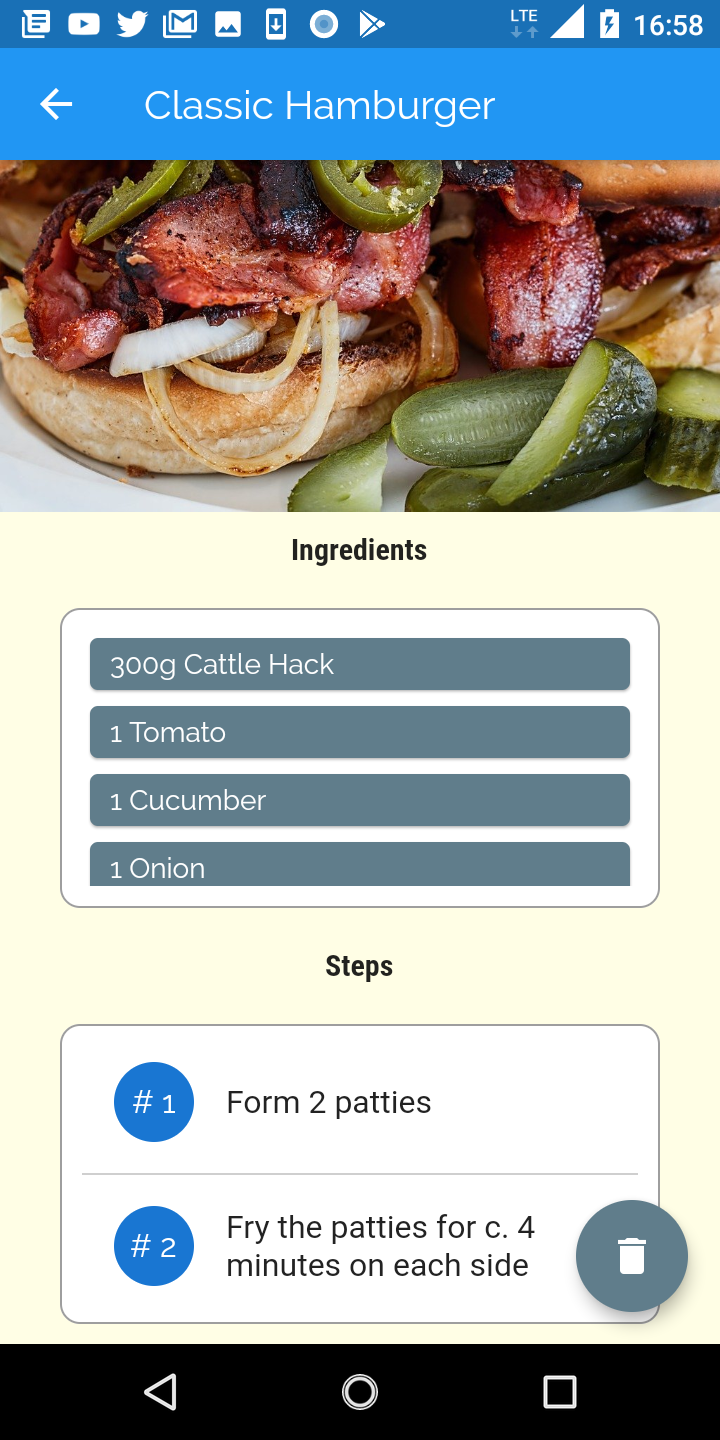This screenshot has height=1440, width=720.
Task: Tap the step #1 number badge
Action: pyautogui.click(x=153, y=1101)
